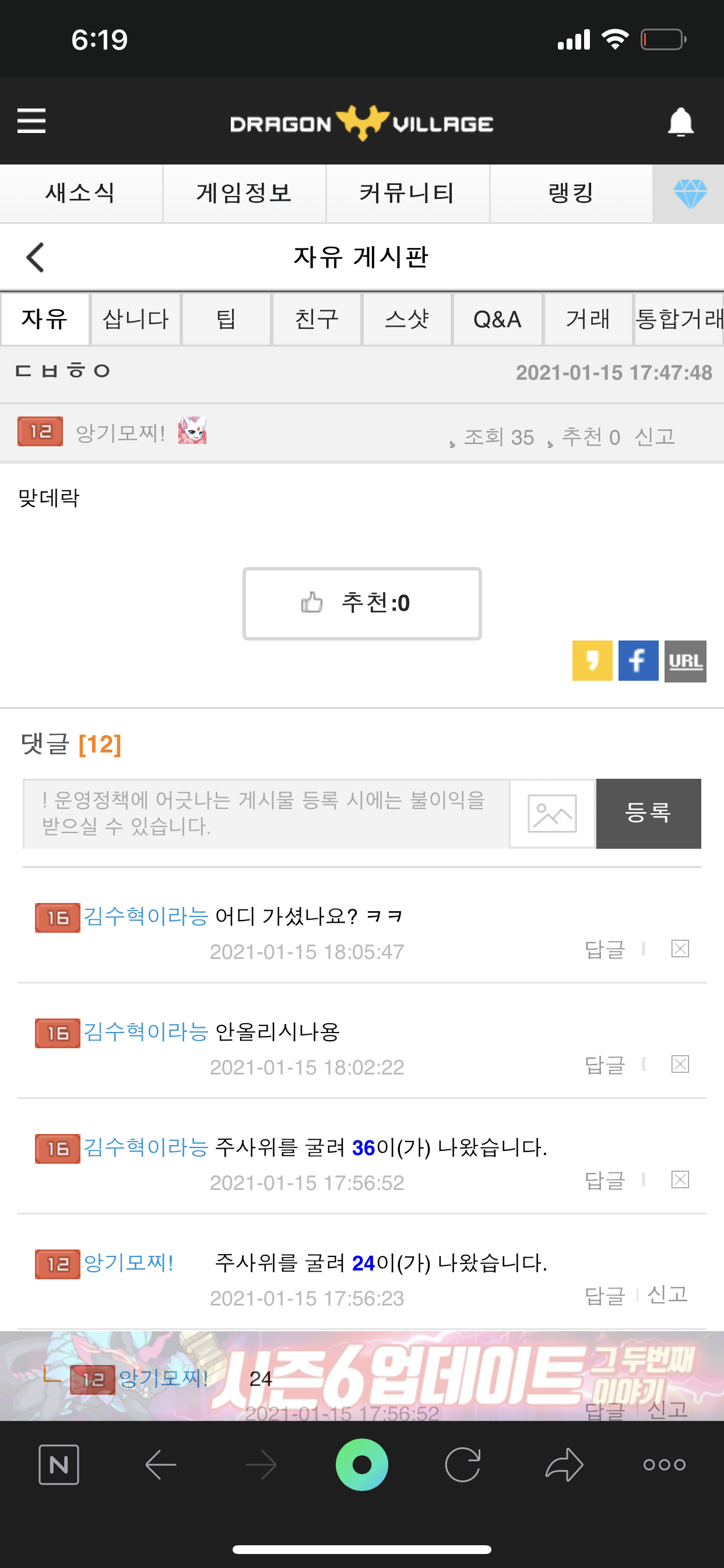This screenshot has height=1568, width=724.
Task: Open the hamburger menu
Action: pos(31,121)
